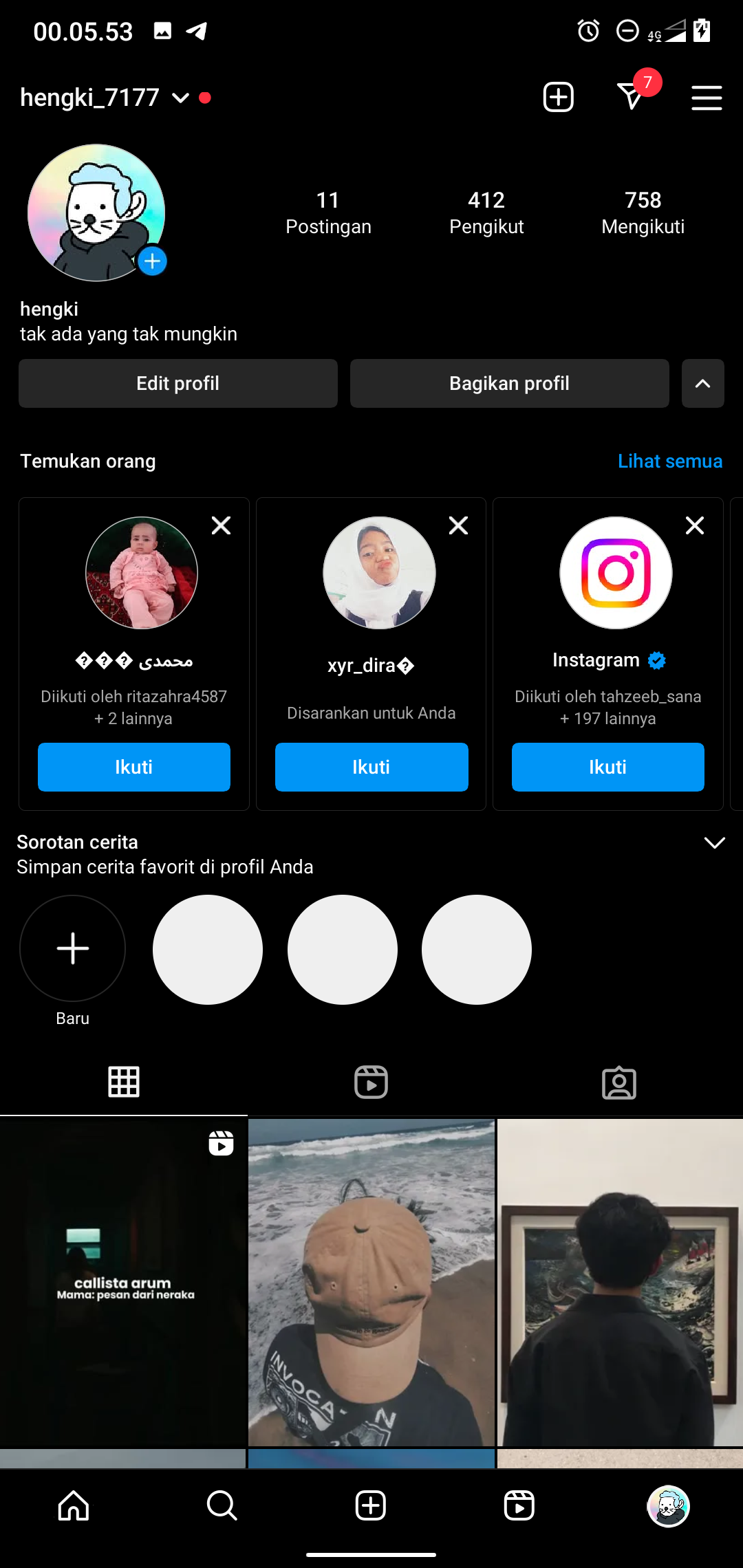
Task: Open Search in bottom navigation
Action: click(222, 1505)
